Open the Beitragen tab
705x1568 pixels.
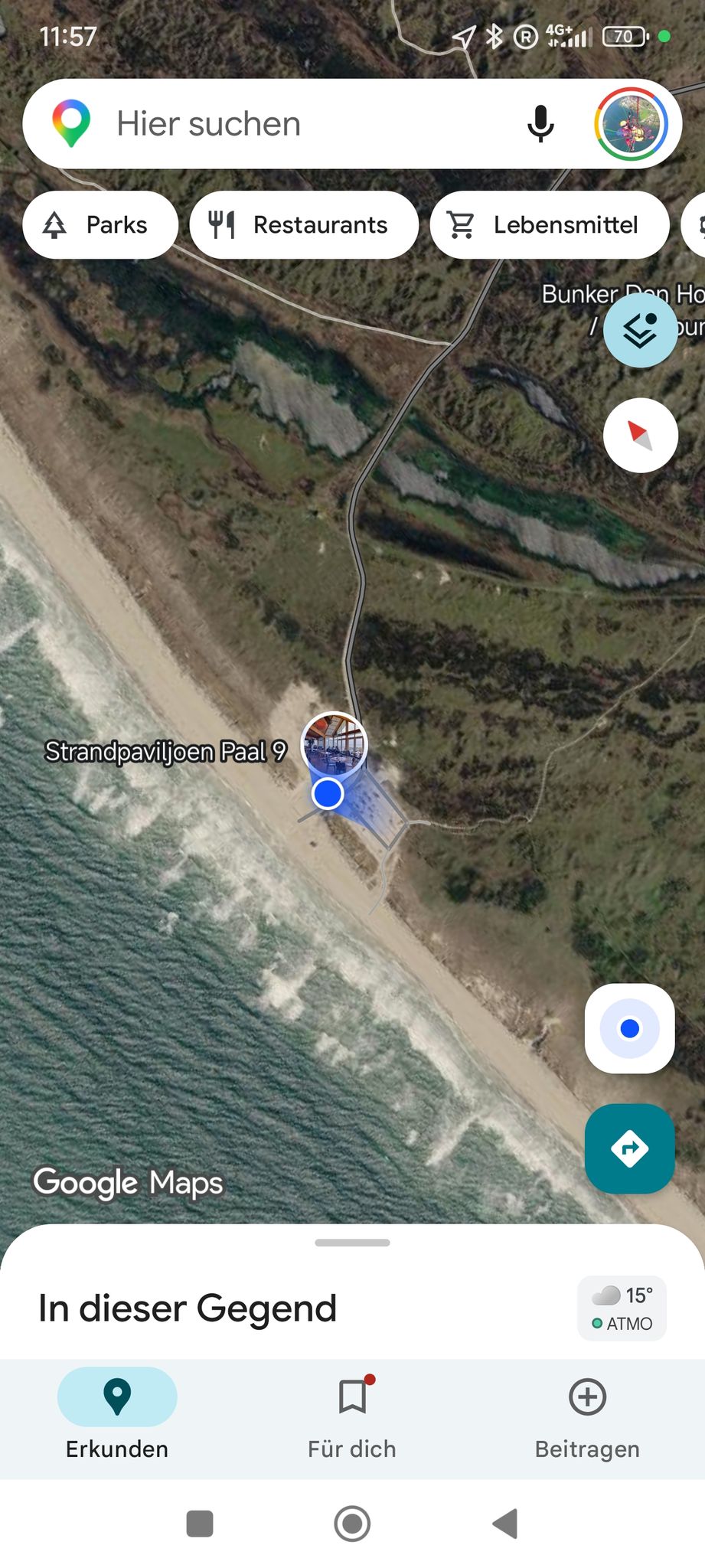[587, 1416]
